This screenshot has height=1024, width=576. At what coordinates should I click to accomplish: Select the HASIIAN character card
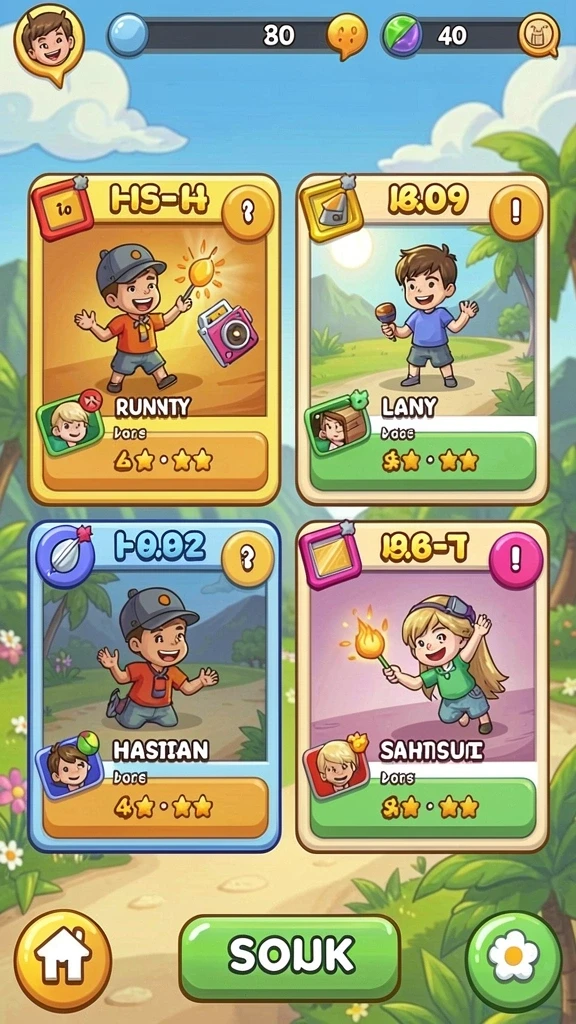click(155, 686)
